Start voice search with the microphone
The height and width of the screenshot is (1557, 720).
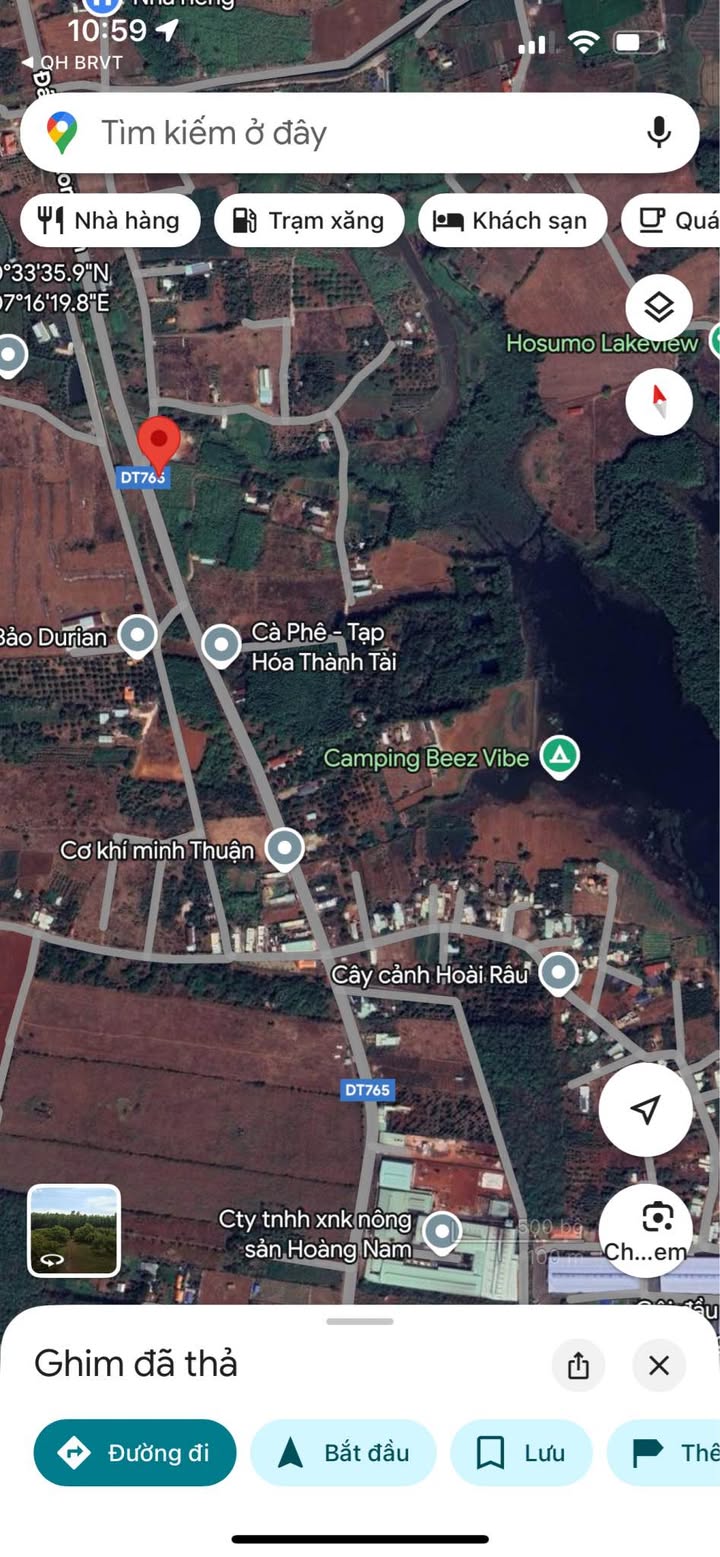(658, 133)
